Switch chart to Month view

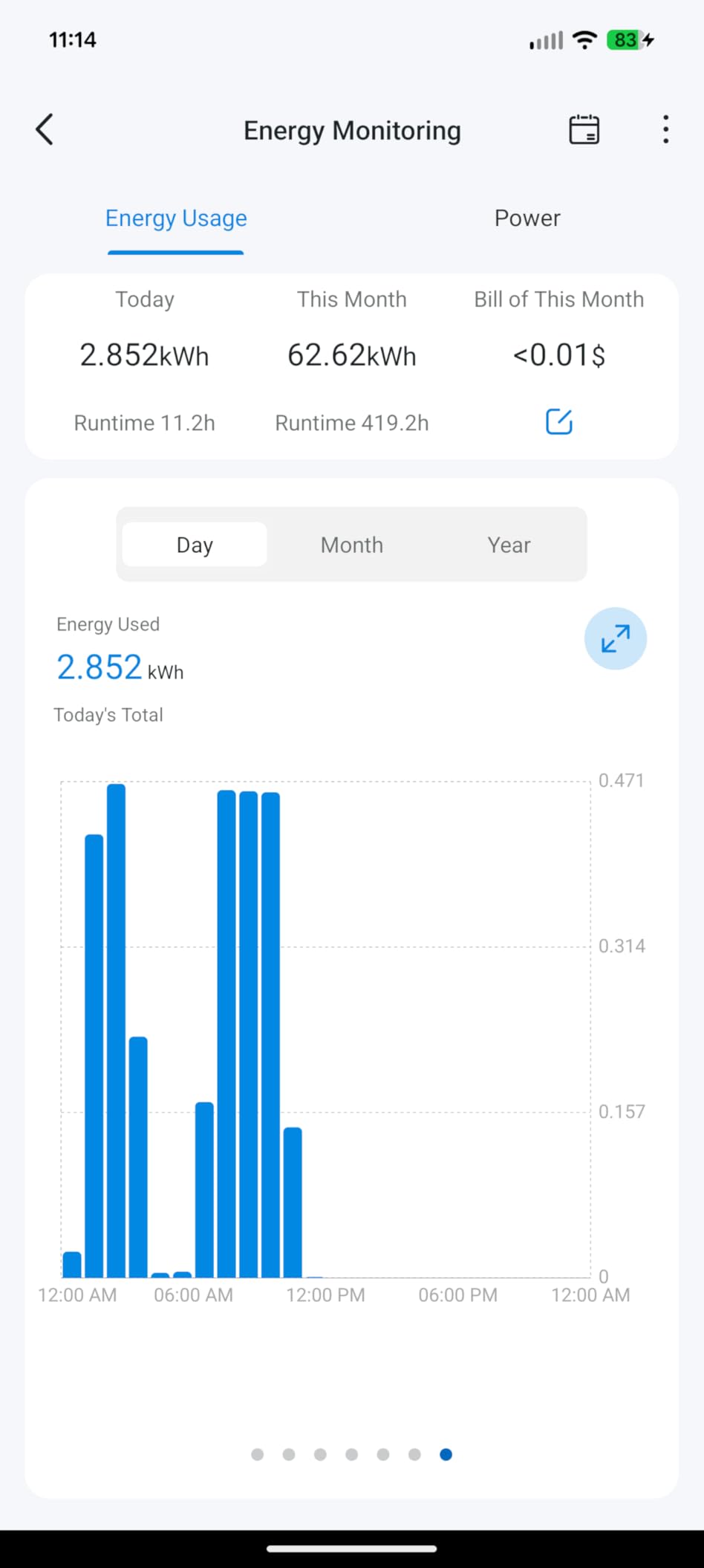352,545
